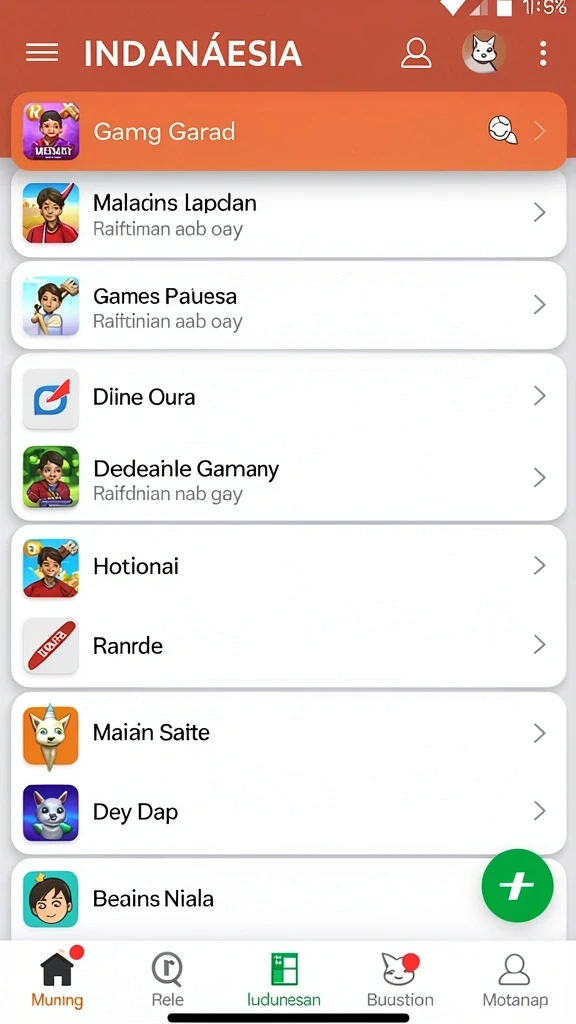Tap the green plus floating button
The image size is (576, 1024).
[x=517, y=886]
